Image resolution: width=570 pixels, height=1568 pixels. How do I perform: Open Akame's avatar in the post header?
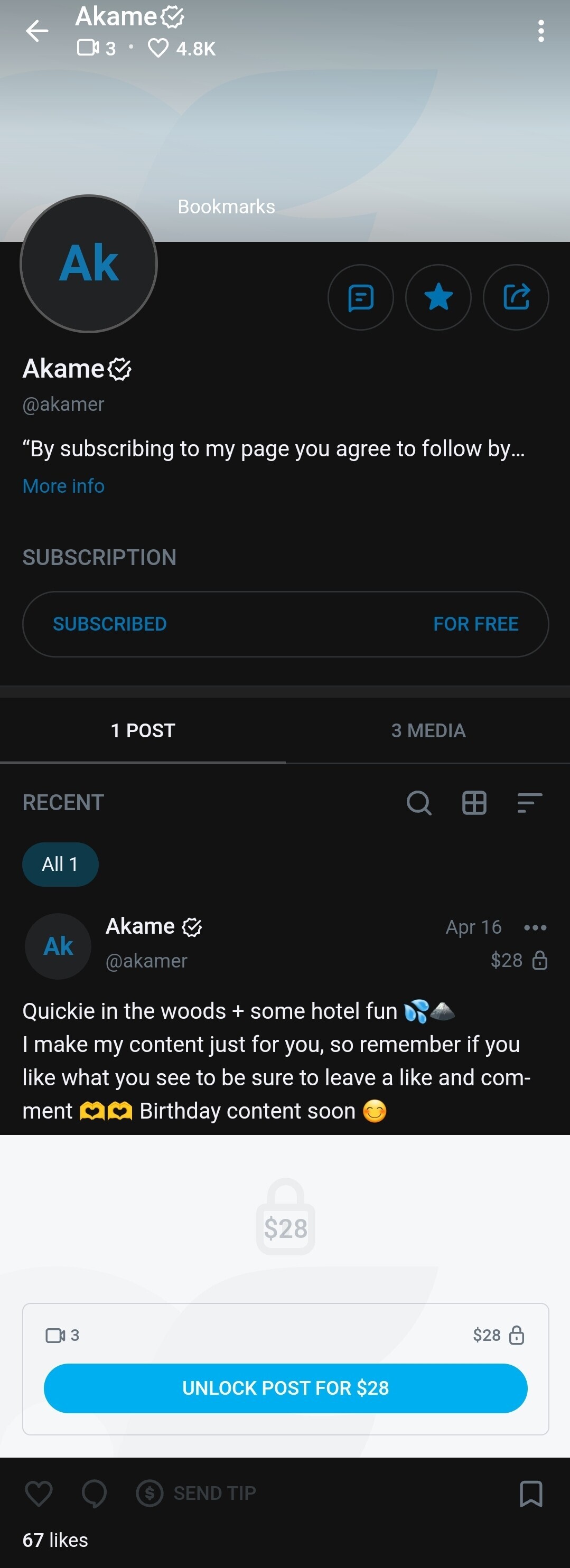tap(58, 946)
